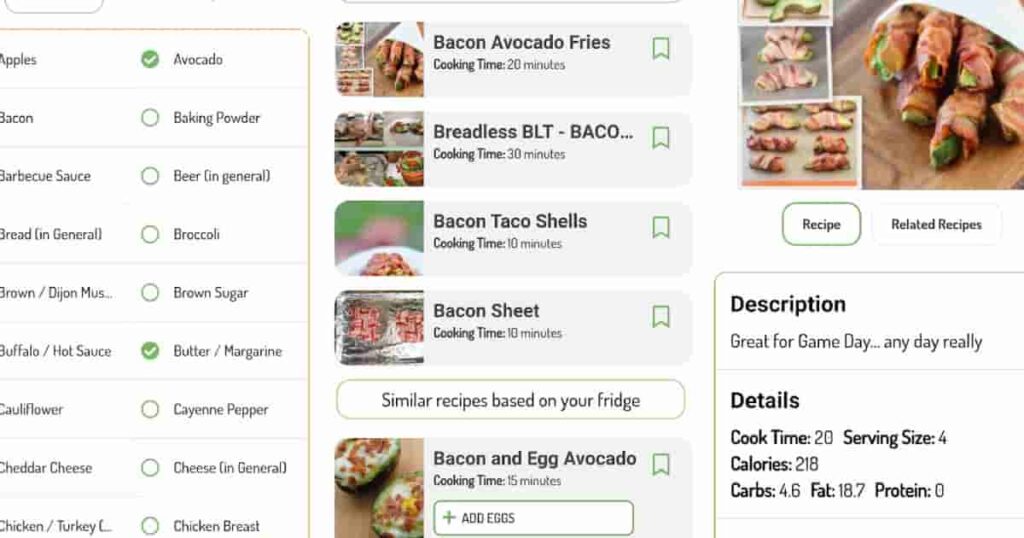Image resolution: width=1024 pixels, height=538 pixels.
Task: Select the Cheese (in General) checkbox
Action: (x=150, y=468)
